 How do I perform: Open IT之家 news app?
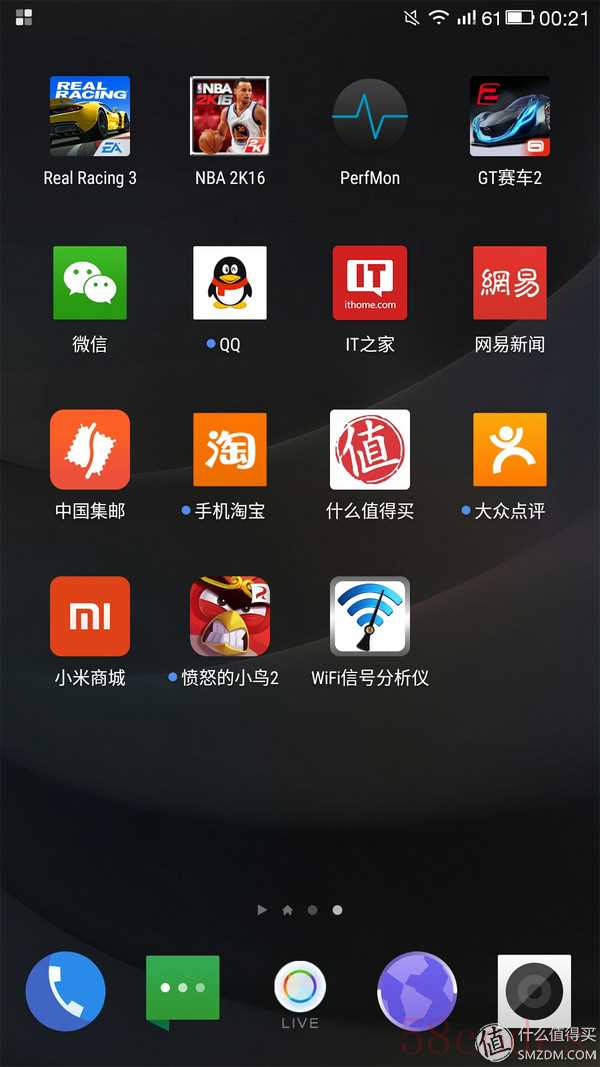pos(370,283)
